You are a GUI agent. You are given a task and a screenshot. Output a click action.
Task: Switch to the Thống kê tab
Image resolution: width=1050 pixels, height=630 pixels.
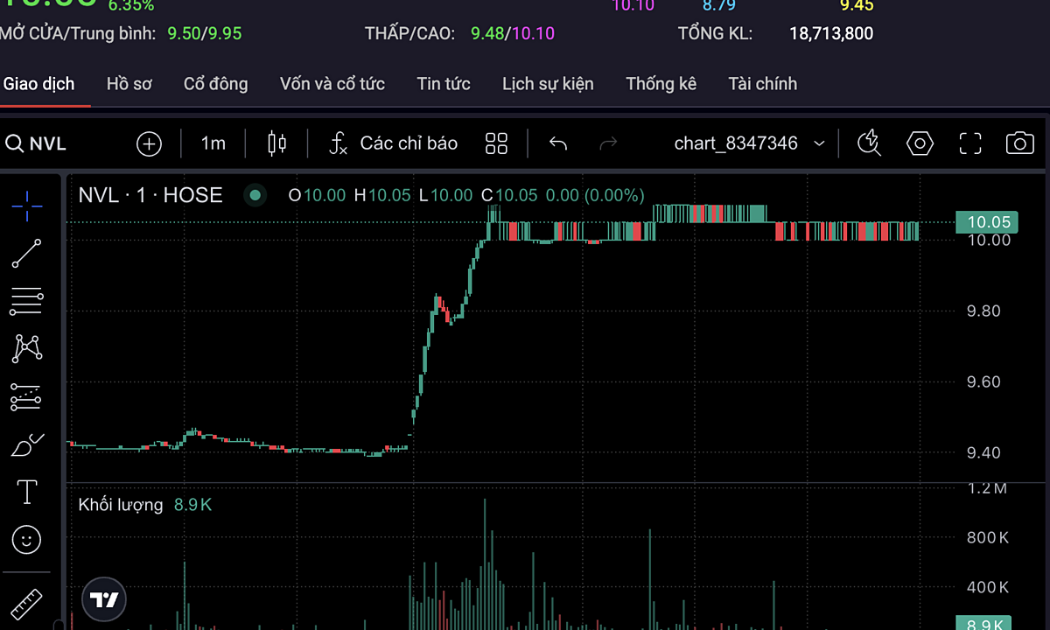[660, 84]
